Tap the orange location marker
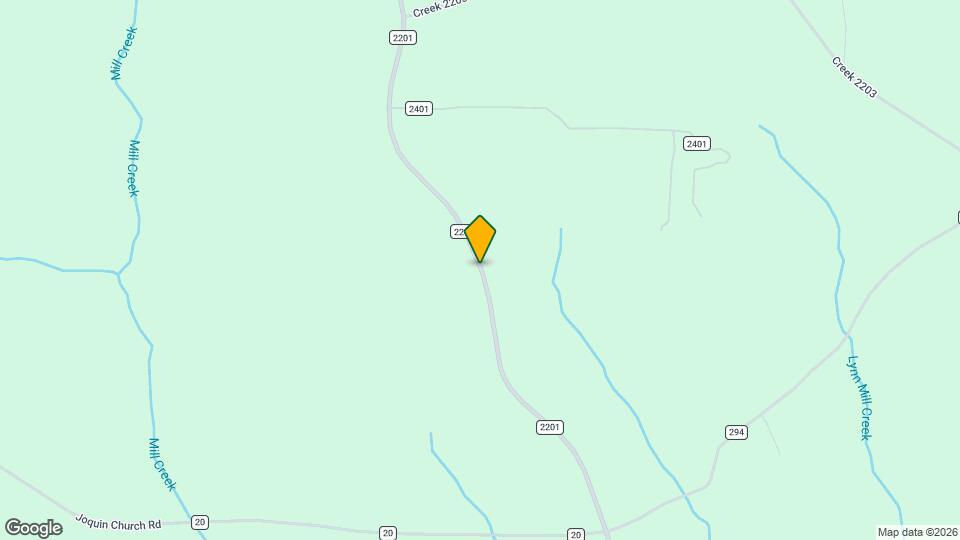 (481, 238)
